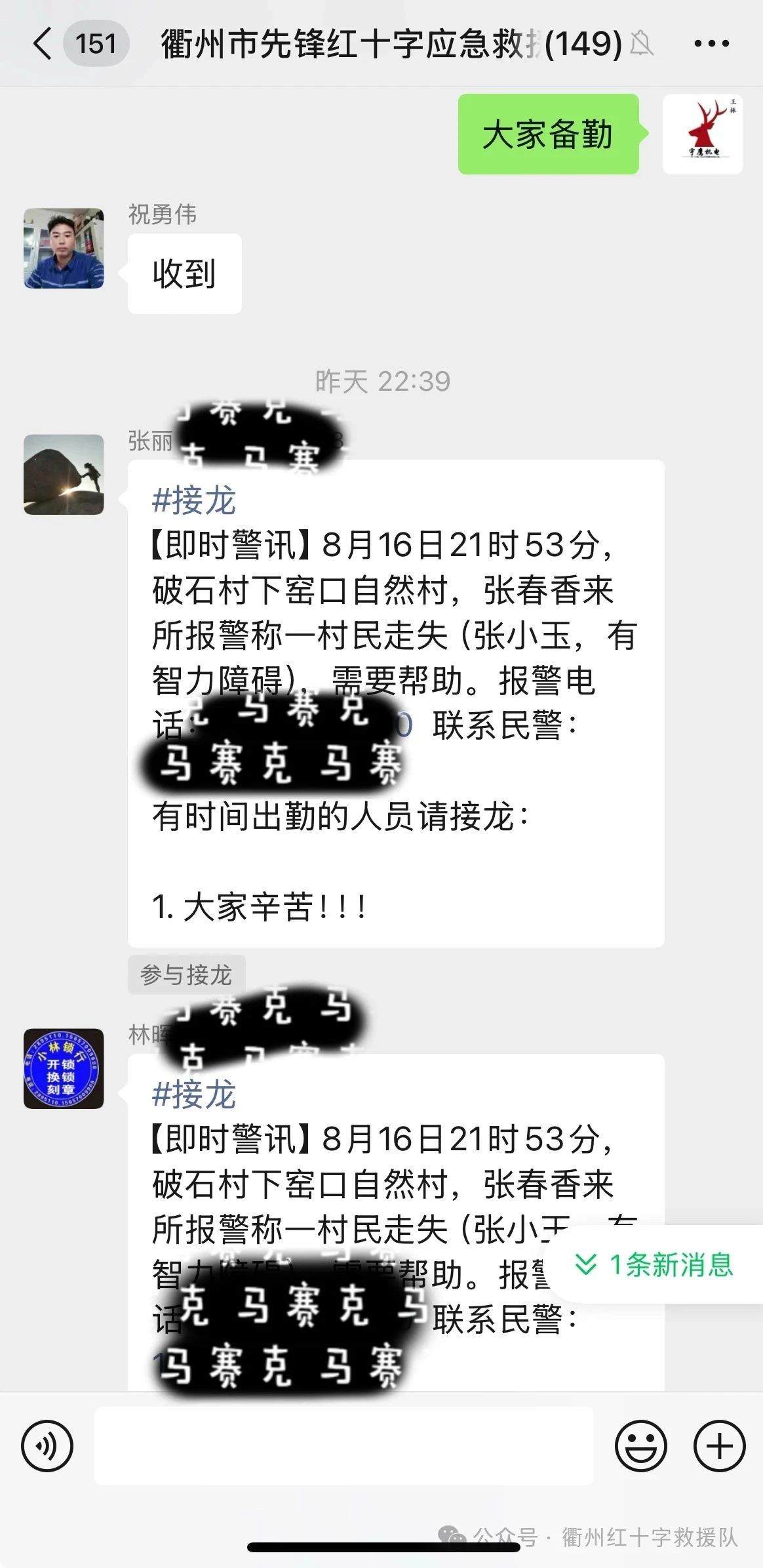This screenshot has width=763, height=1568.
Task: Tap 祝勇伟's profile avatar
Action: (x=64, y=249)
